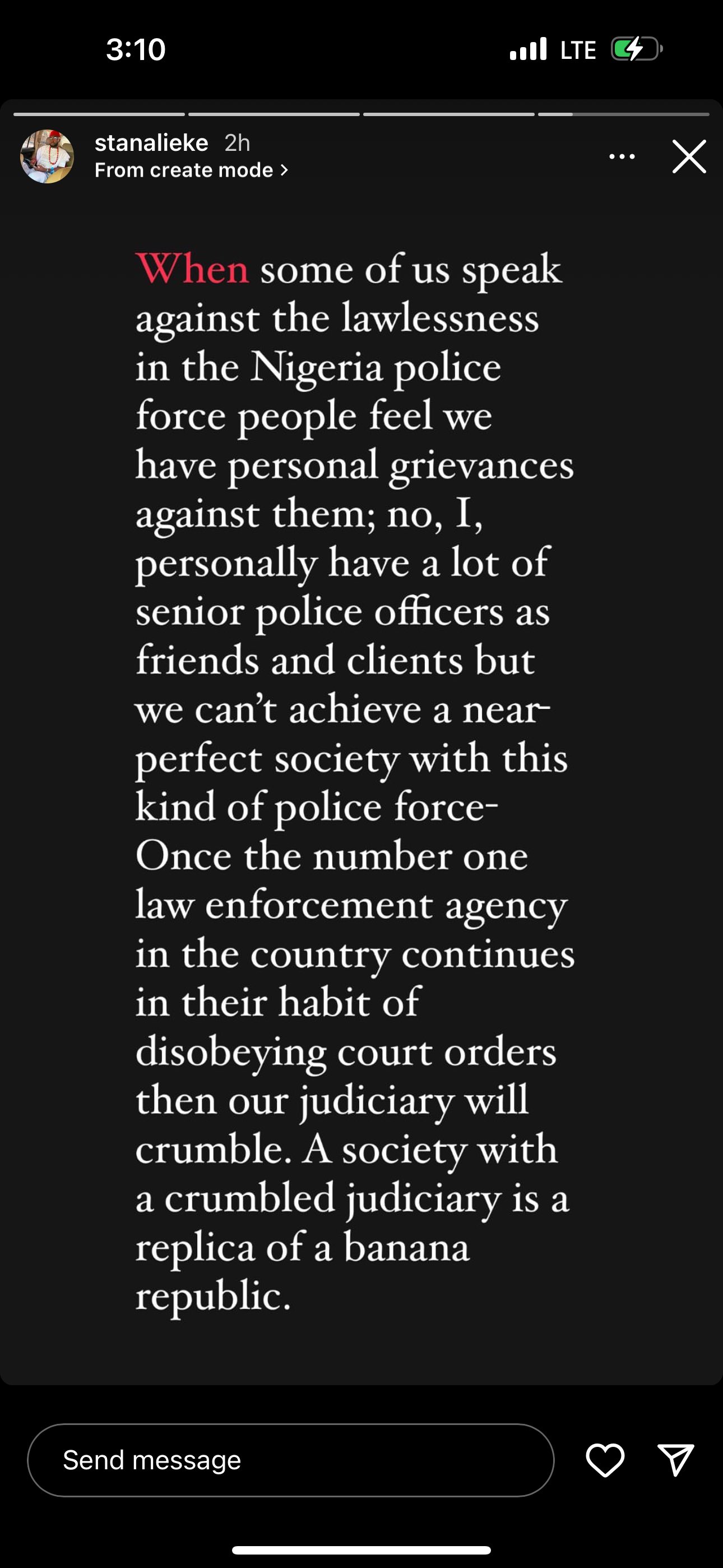Open the From create mode link
Screen dimensions: 723x1568
(191, 170)
